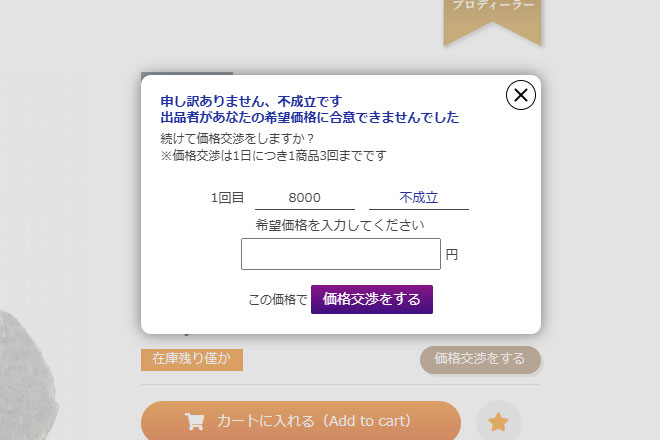Close the price negotiation dialog
660x440 pixels.
tap(520, 95)
